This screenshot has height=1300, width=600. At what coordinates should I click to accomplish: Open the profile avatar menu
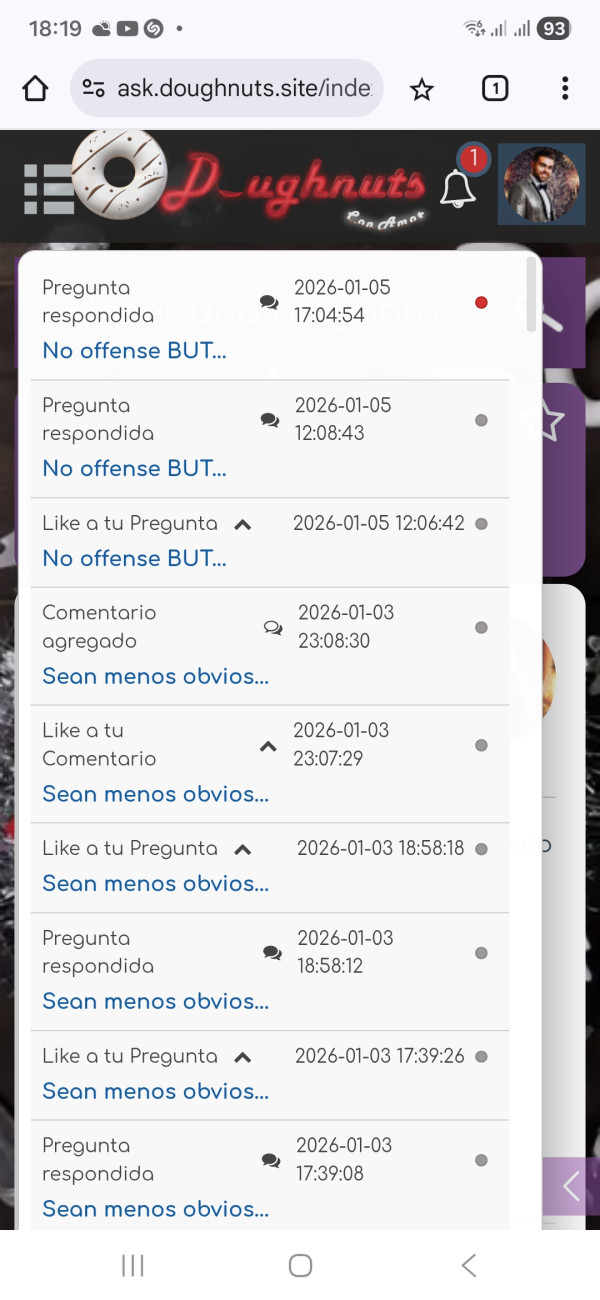541,184
